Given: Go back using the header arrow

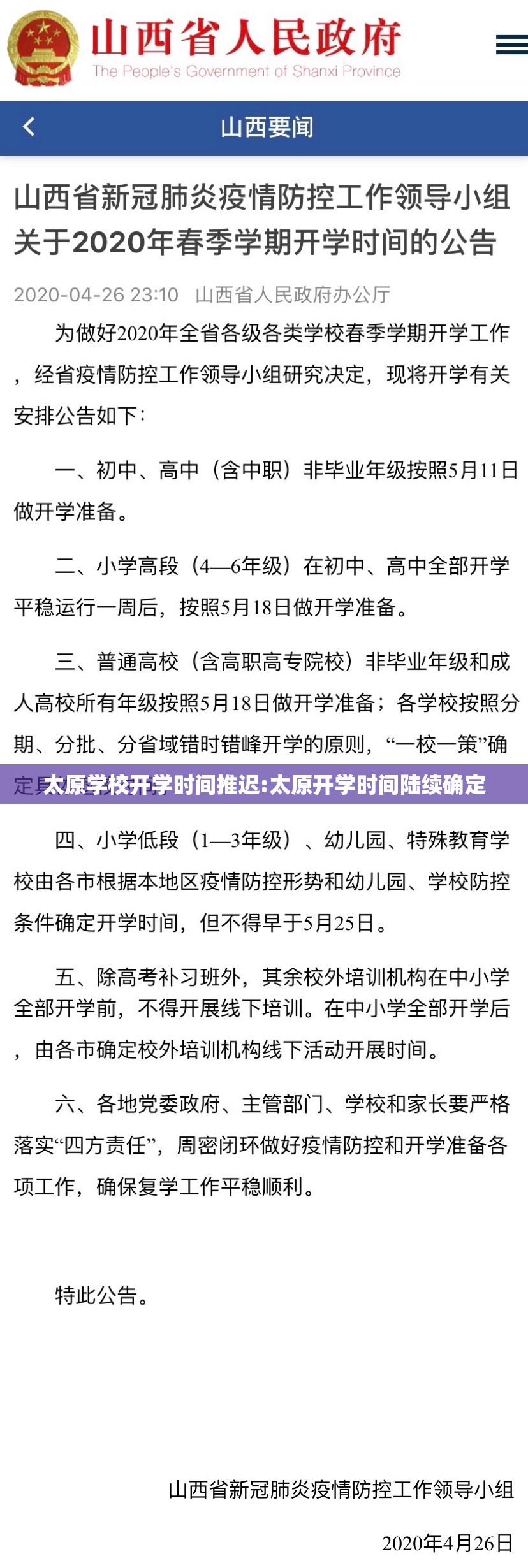Looking at the screenshot, I should point(29,127).
